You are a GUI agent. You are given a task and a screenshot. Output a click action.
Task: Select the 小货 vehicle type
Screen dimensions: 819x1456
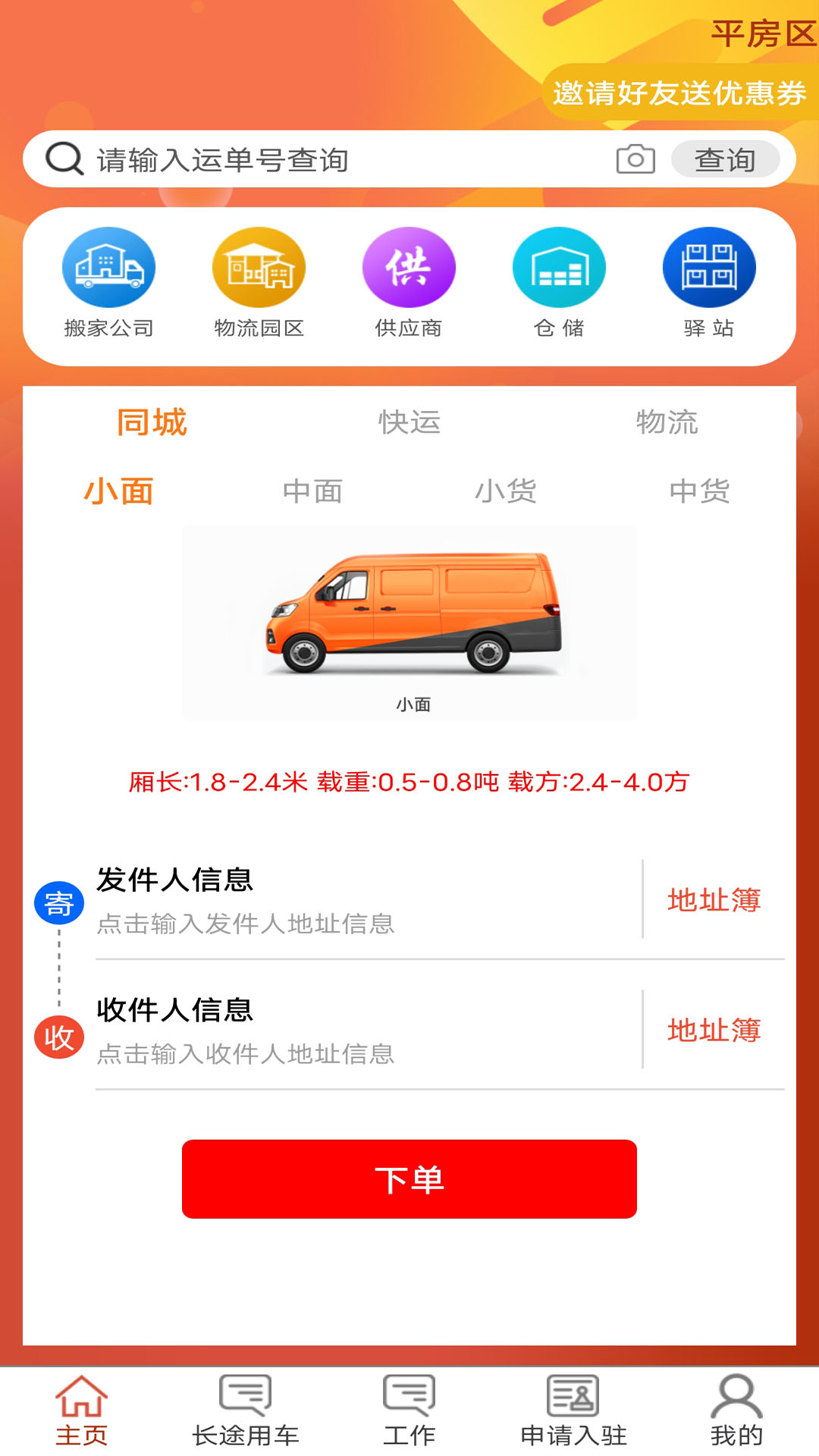pyautogui.click(x=506, y=491)
